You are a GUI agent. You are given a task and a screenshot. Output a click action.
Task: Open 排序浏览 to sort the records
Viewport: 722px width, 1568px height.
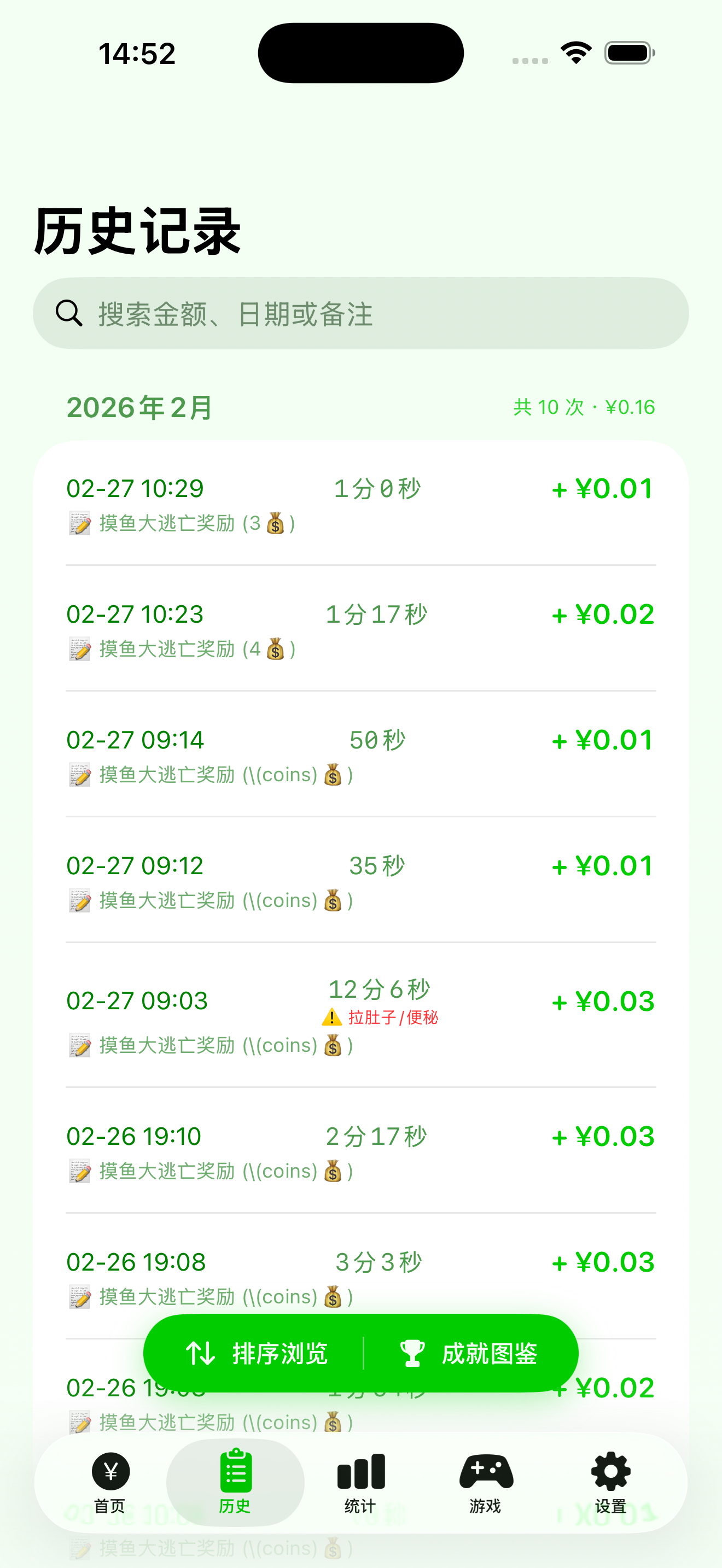pos(280,1353)
